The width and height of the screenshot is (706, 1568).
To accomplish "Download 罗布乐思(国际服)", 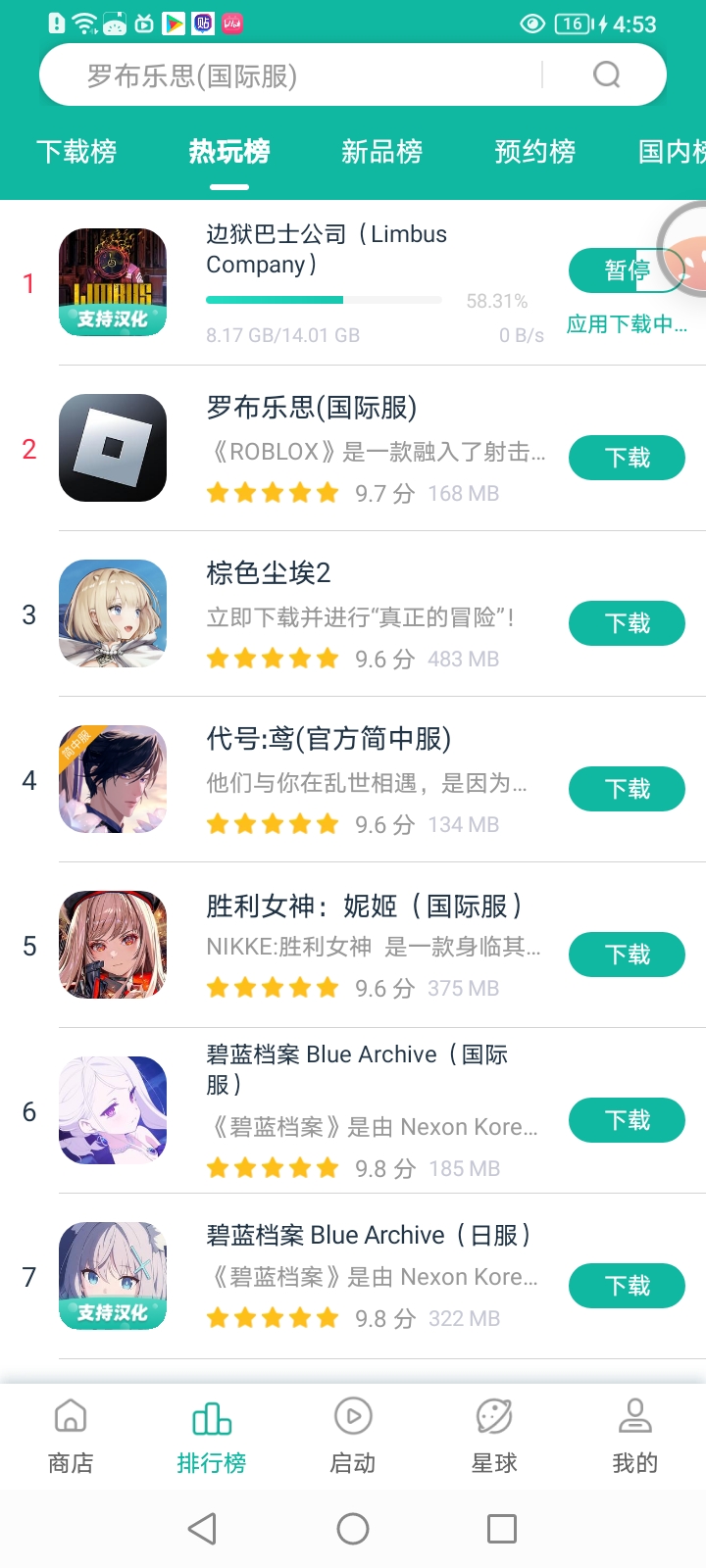I will click(x=627, y=458).
